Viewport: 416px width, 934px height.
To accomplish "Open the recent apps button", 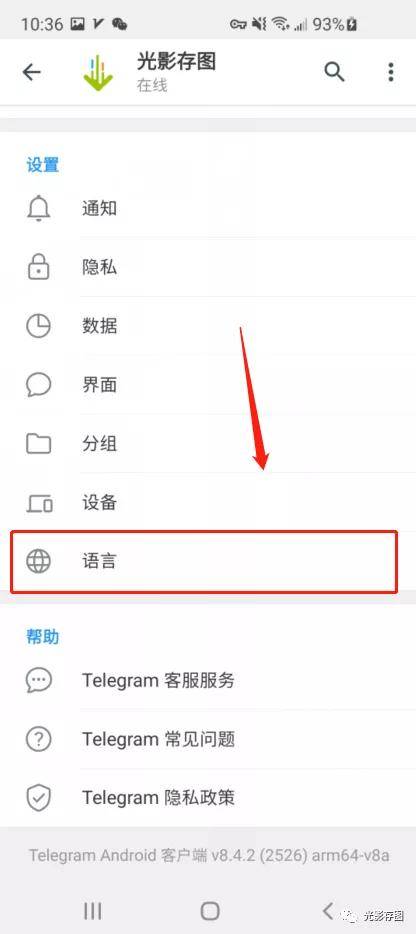I will [x=92, y=910].
